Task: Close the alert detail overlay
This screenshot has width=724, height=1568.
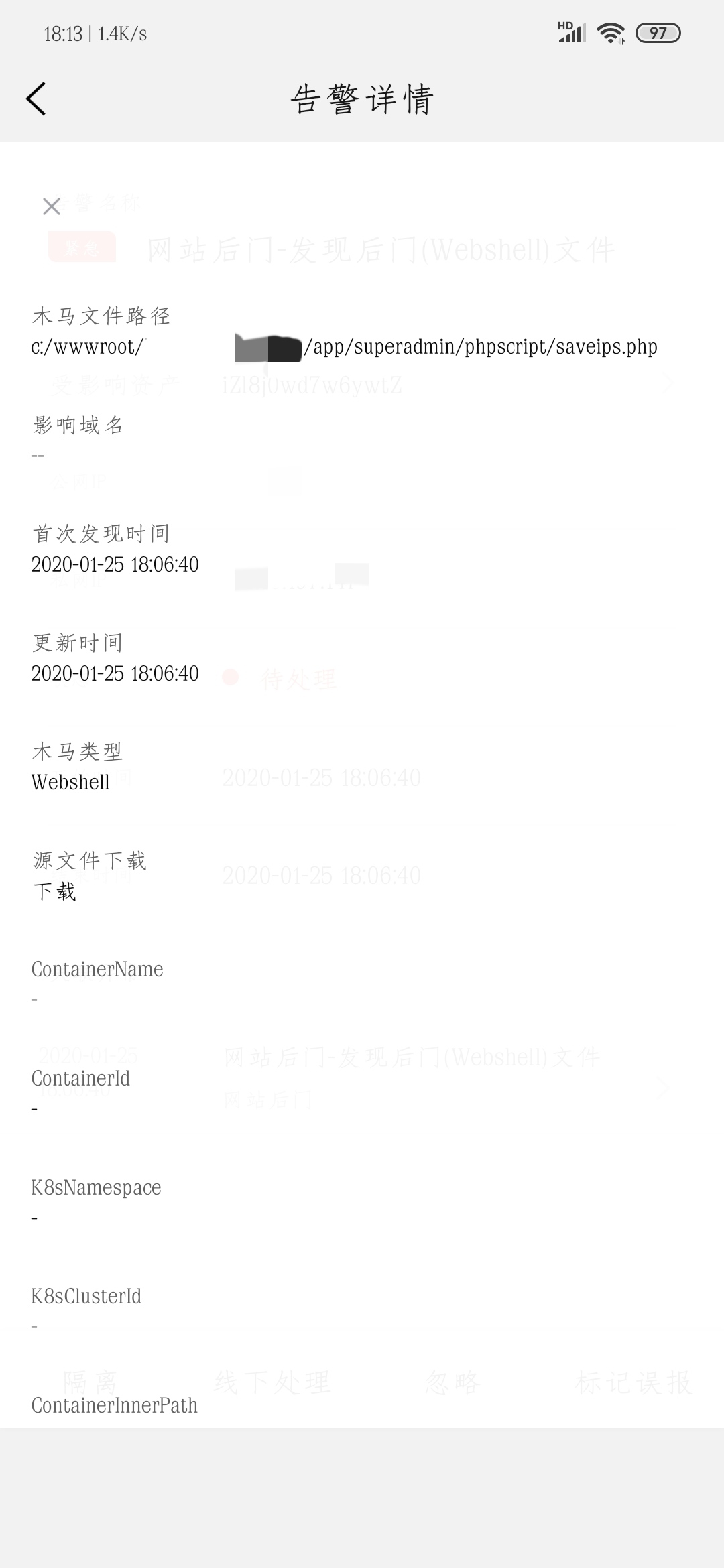Action: [x=52, y=206]
